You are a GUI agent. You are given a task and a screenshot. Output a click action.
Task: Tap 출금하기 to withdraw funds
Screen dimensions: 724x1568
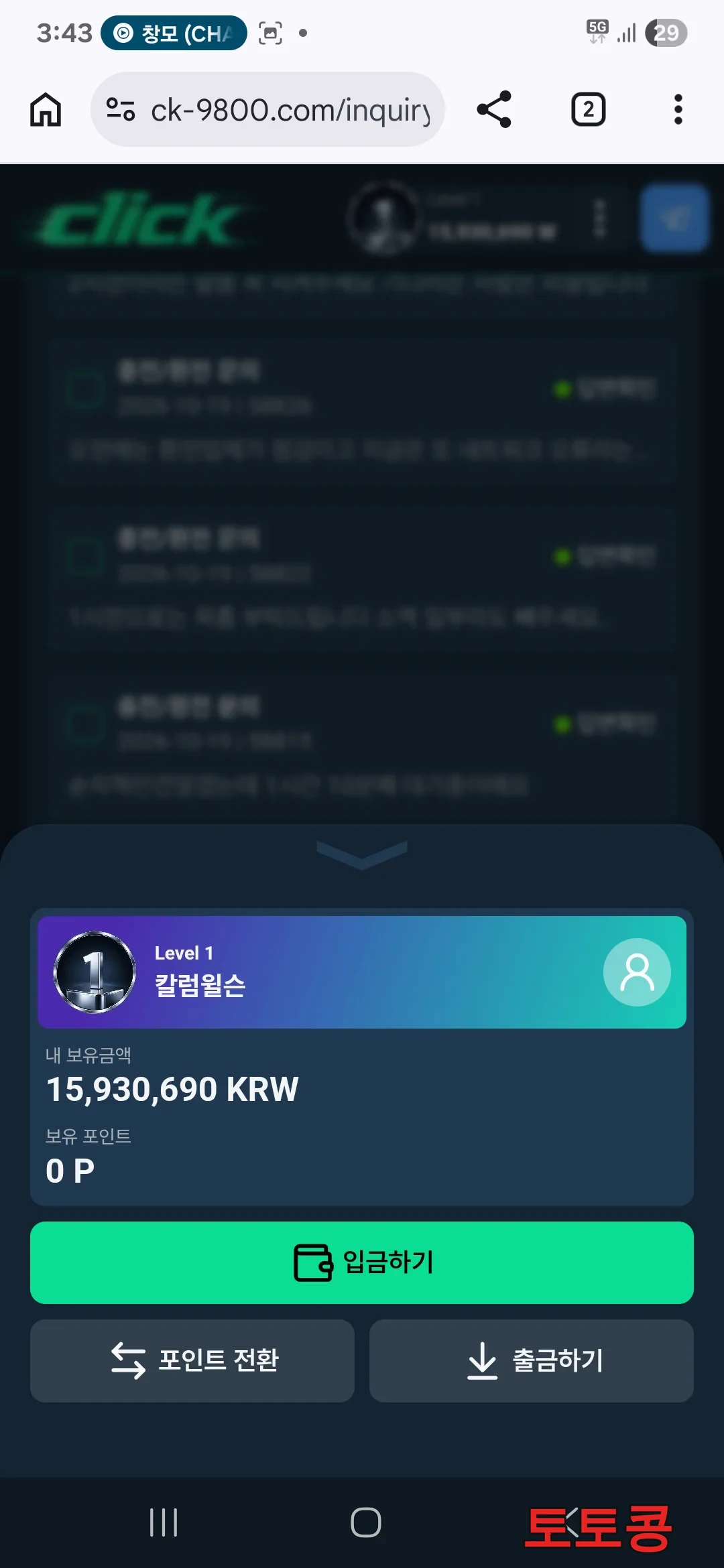pyautogui.click(x=532, y=1360)
